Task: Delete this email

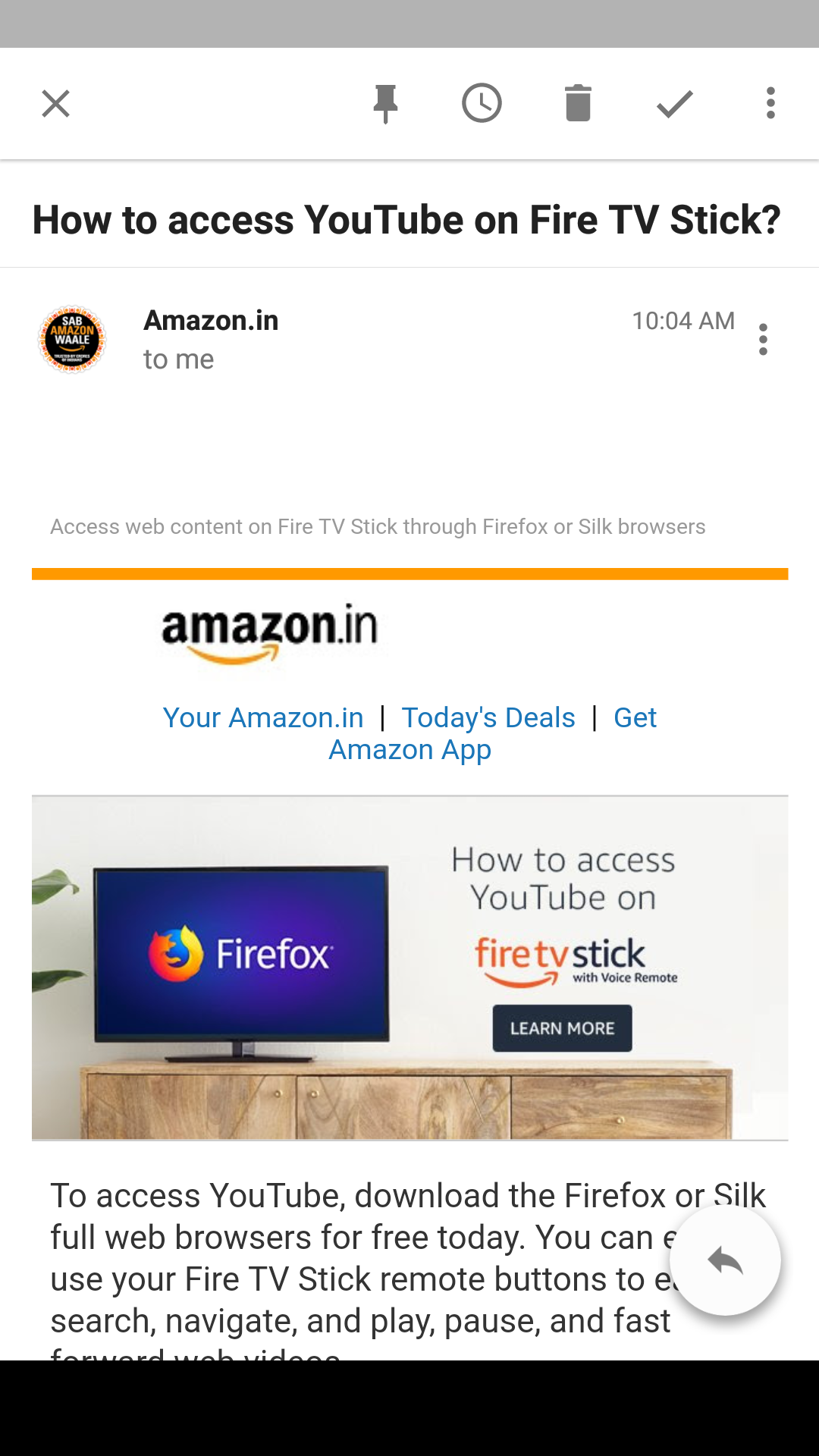Action: pos(578,104)
